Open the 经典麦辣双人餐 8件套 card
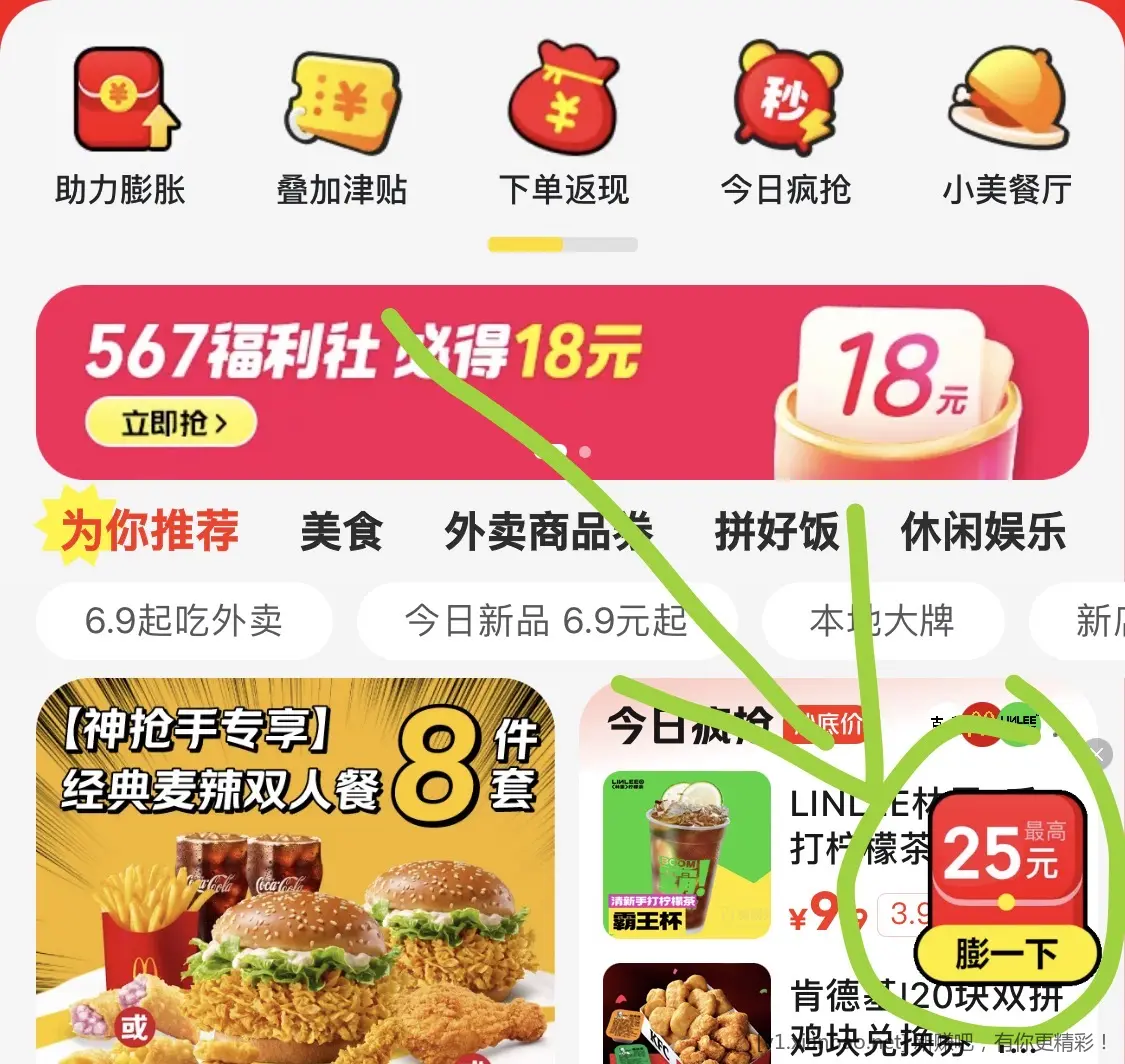 pyautogui.click(x=295, y=870)
